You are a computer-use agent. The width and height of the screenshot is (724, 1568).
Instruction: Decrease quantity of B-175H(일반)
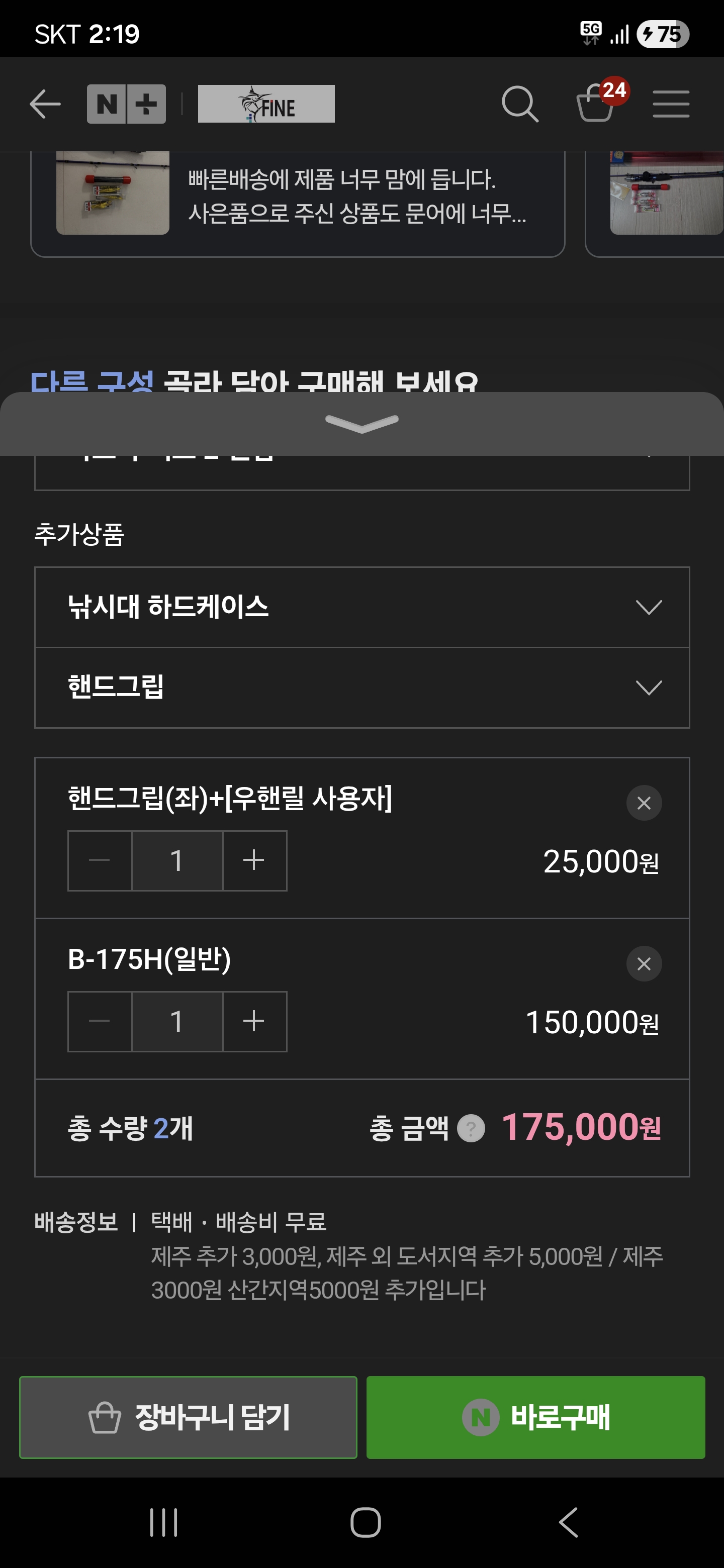tap(99, 1021)
